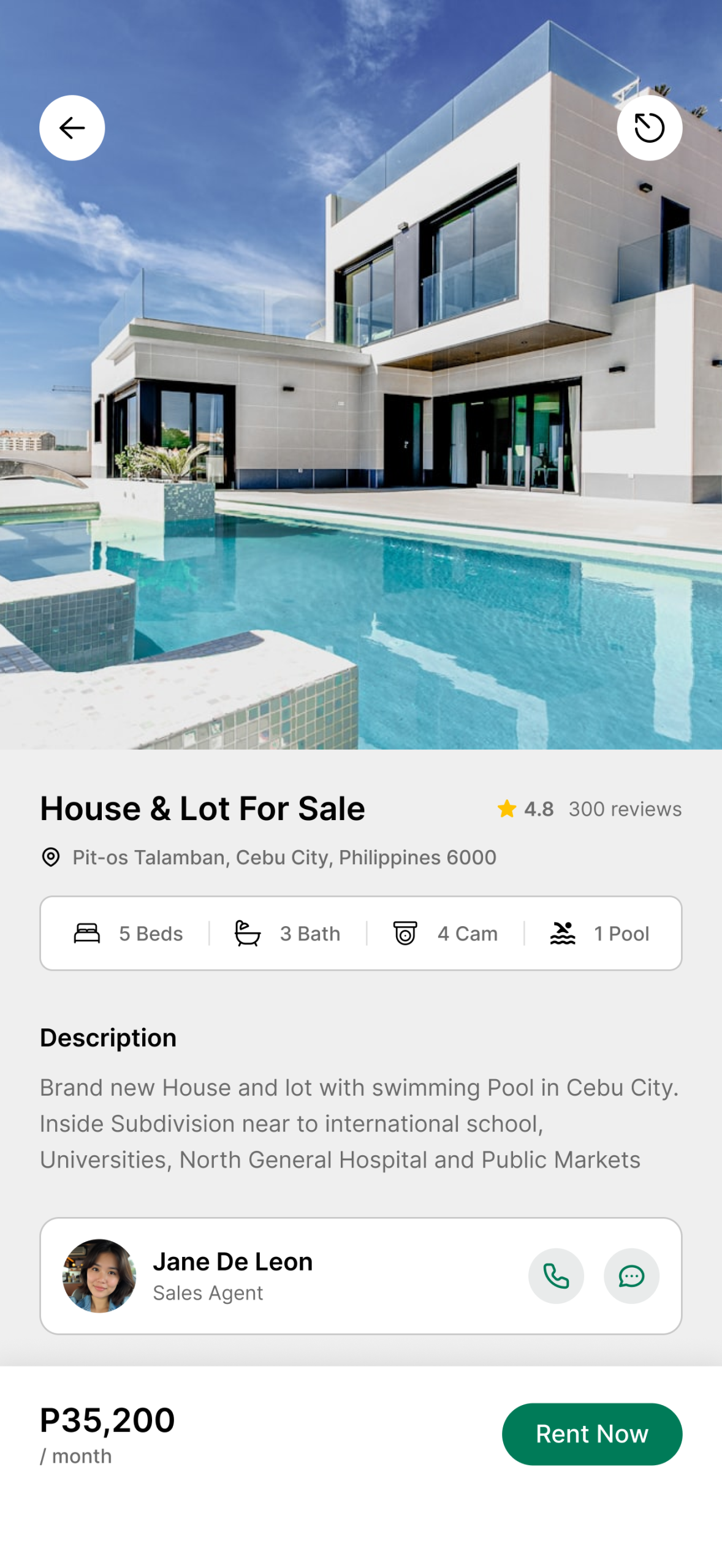Message sales agent Jane De Leon

click(x=631, y=1276)
